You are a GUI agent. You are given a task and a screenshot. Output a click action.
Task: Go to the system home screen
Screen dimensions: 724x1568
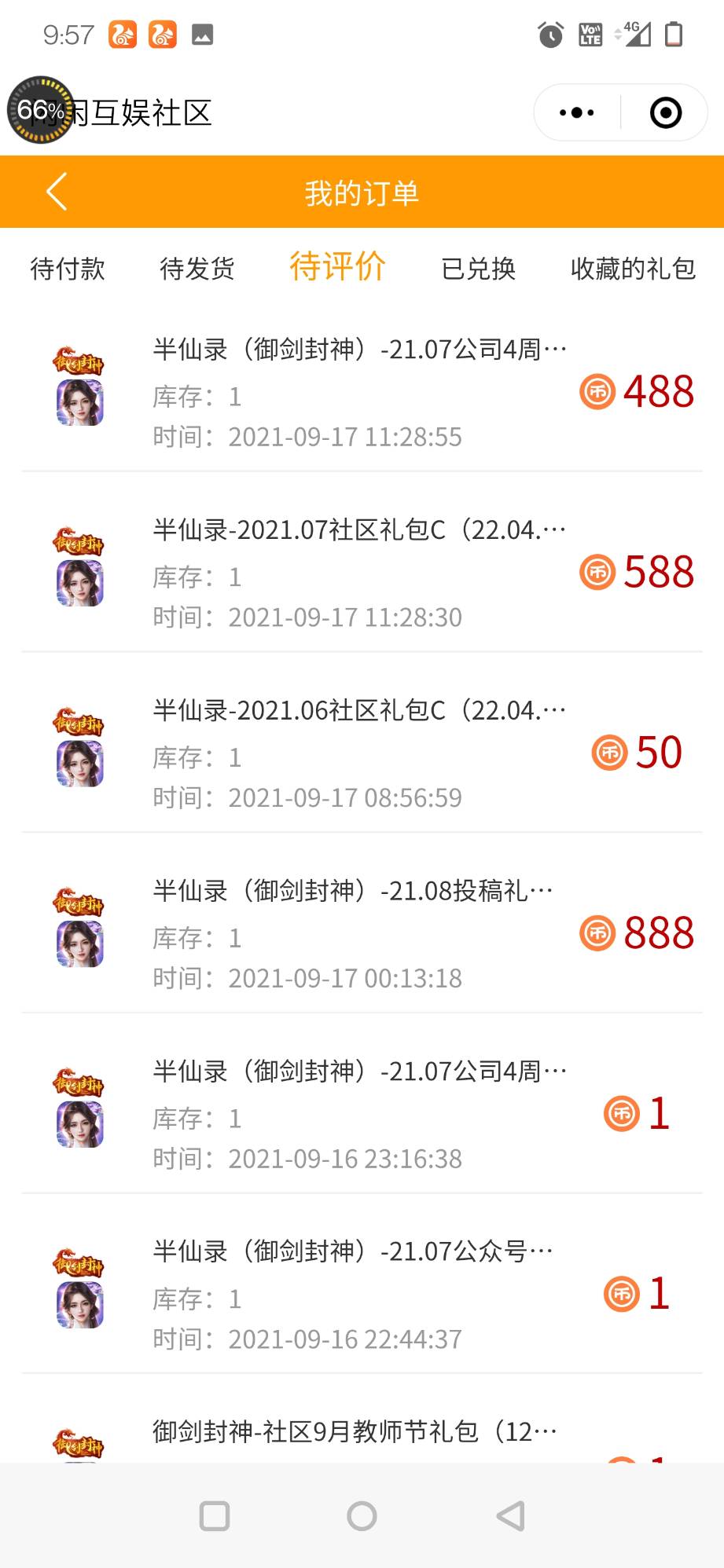pos(362,1516)
